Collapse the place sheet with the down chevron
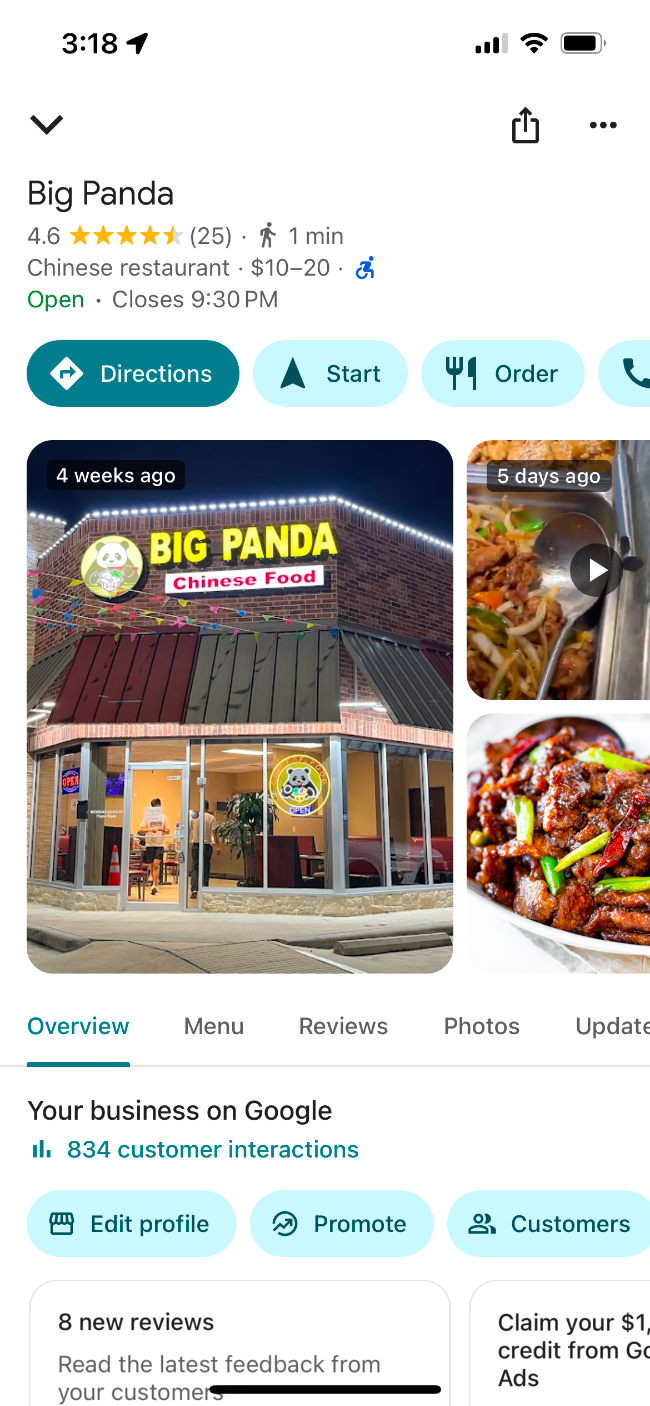The width and height of the screenshot is (650, 1406). [x=46, y=125]
